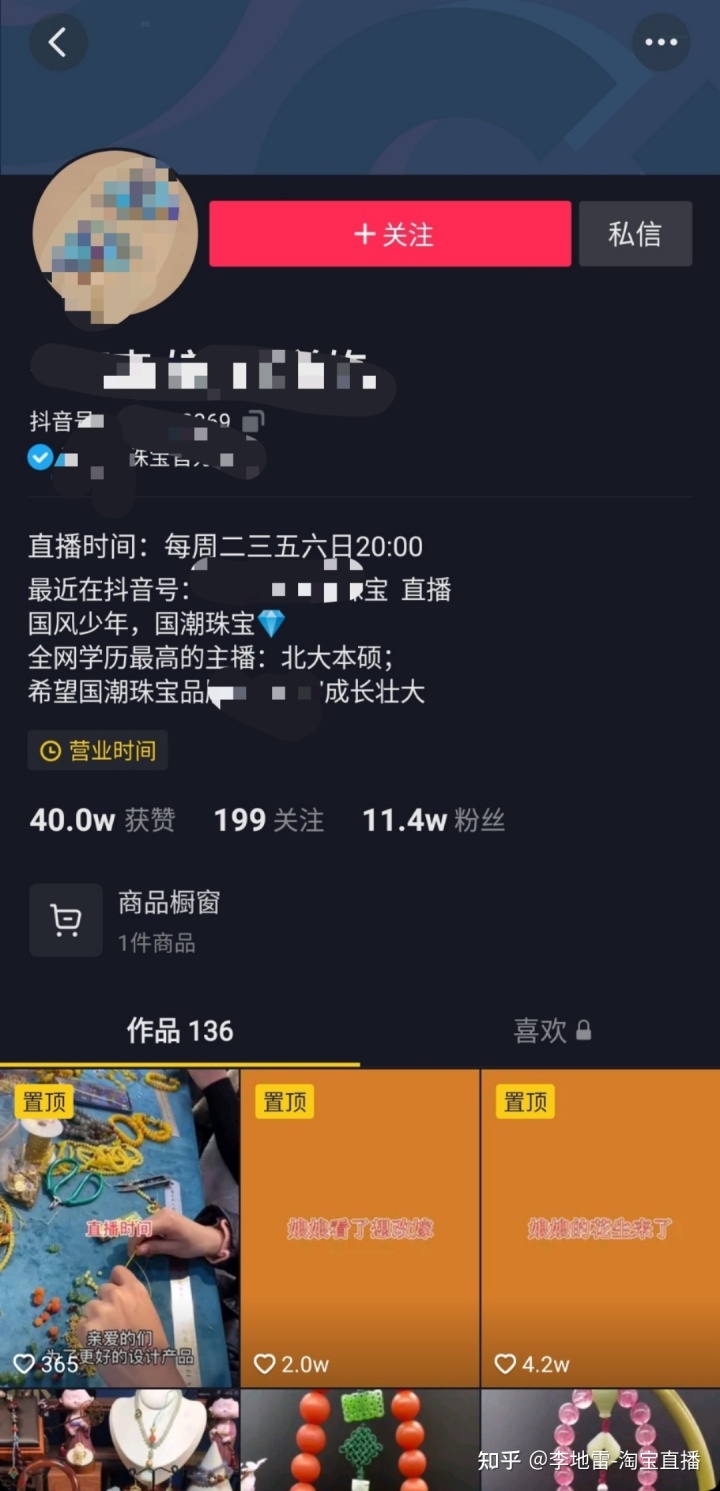Copy the Douyin ID number
Screen dimensions: 720x1491
254,421
